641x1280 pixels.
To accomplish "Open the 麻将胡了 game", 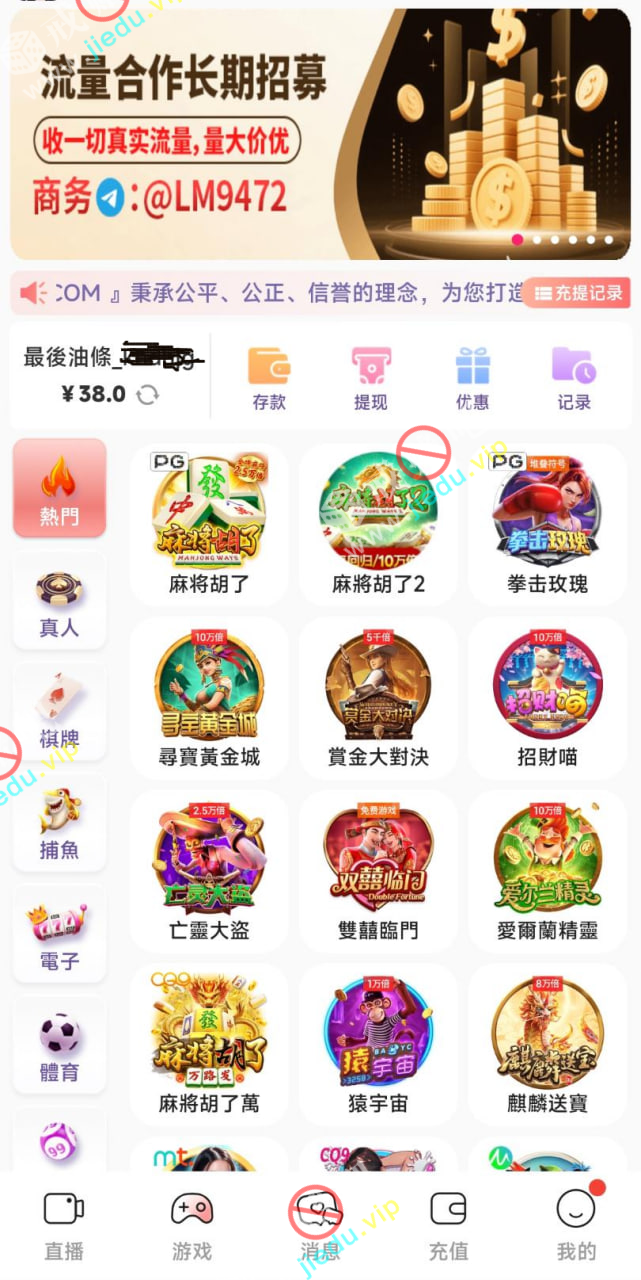I will (208, 524).
